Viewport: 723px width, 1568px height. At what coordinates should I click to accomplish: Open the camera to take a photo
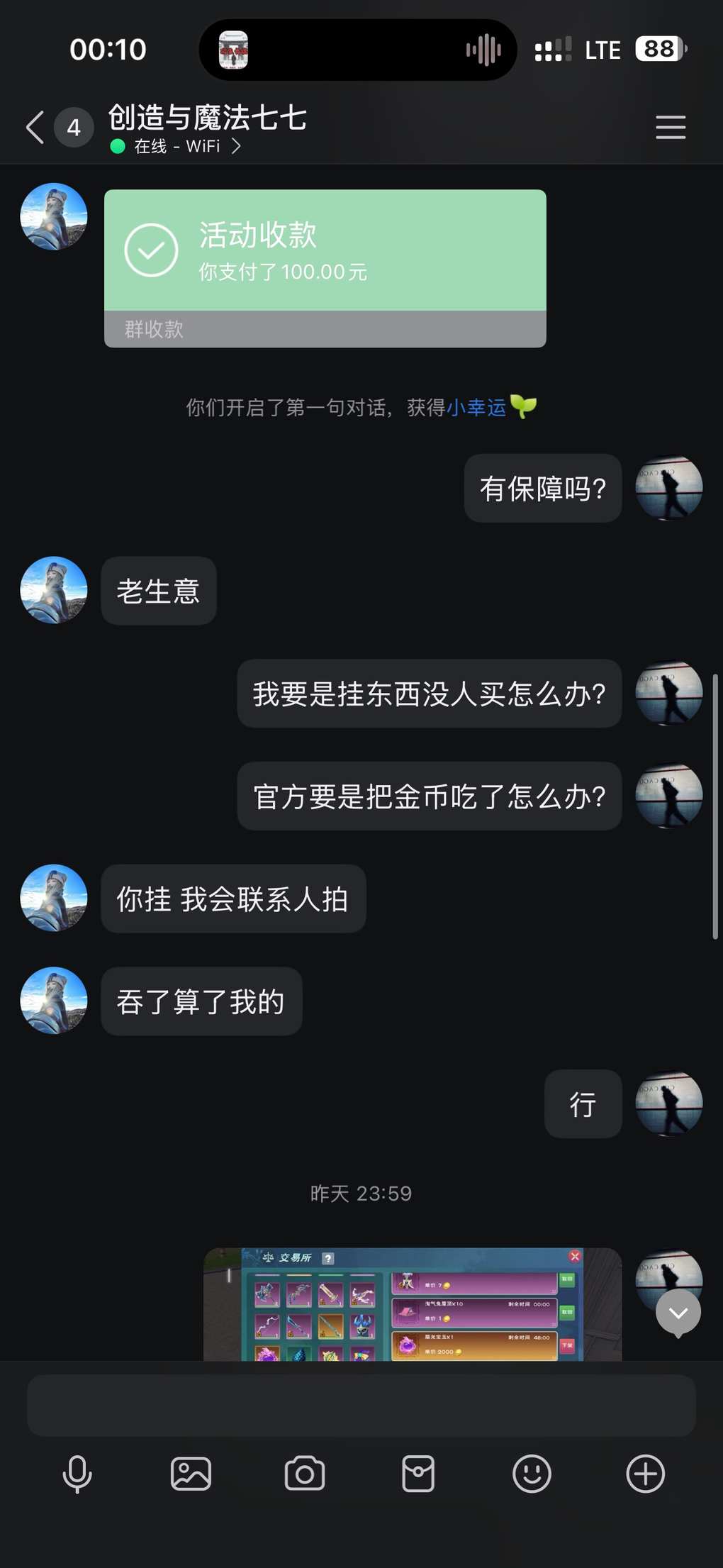[305, 1474]
